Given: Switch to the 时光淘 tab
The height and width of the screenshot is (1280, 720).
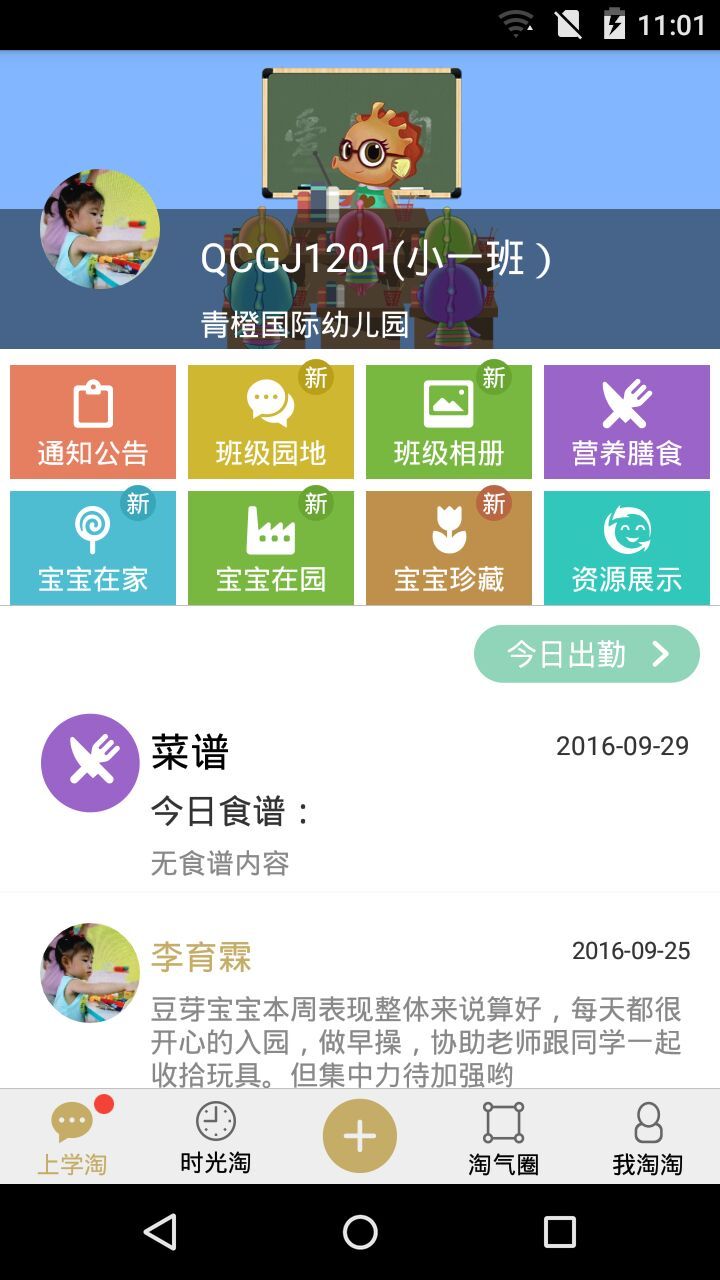Looking at the screenshot, I should coord(216,1137).
